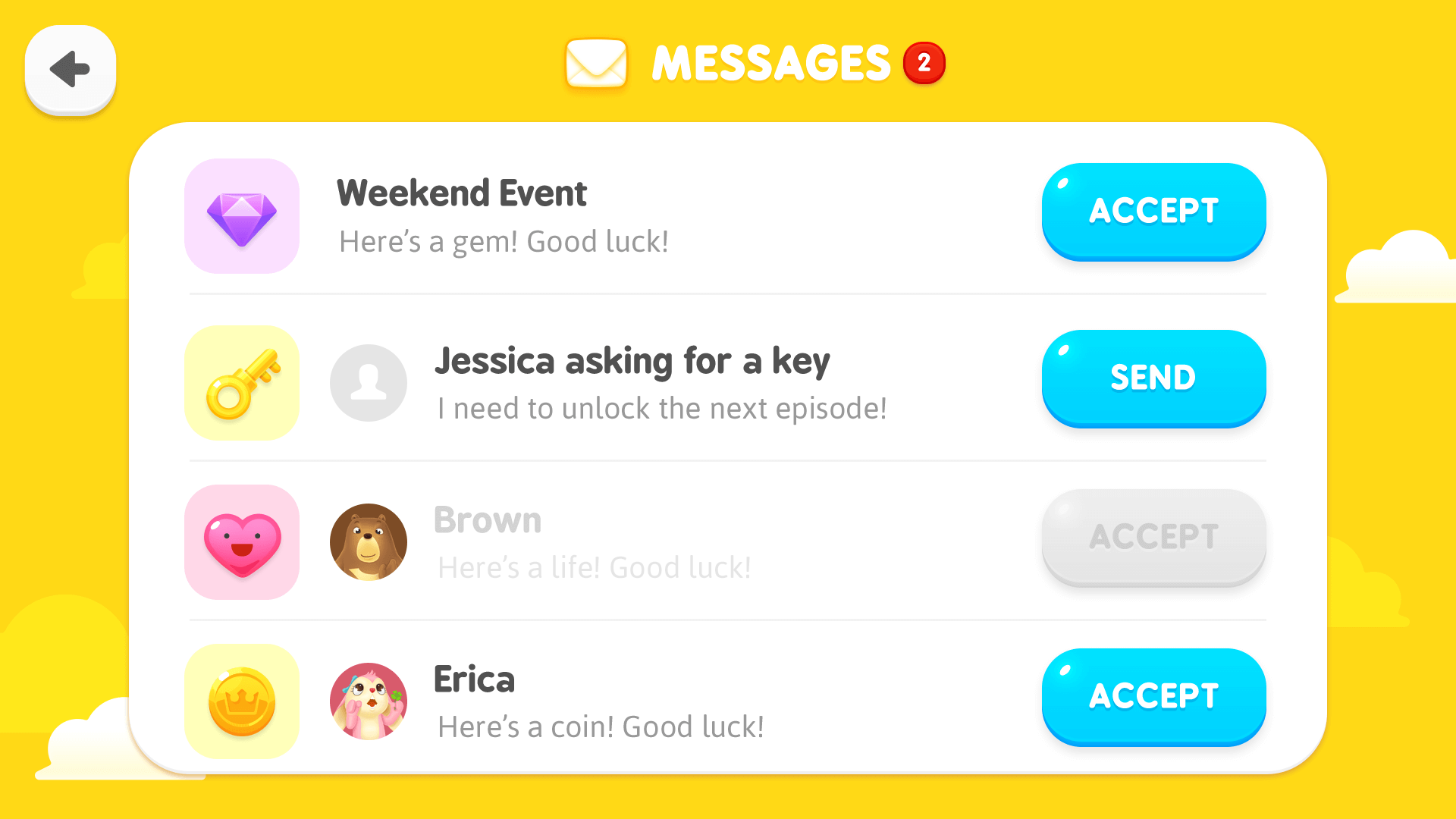This screenshot has height=819, width=1456.
Task: Accept the Weekend Event gem
Action: [1153, 211]
